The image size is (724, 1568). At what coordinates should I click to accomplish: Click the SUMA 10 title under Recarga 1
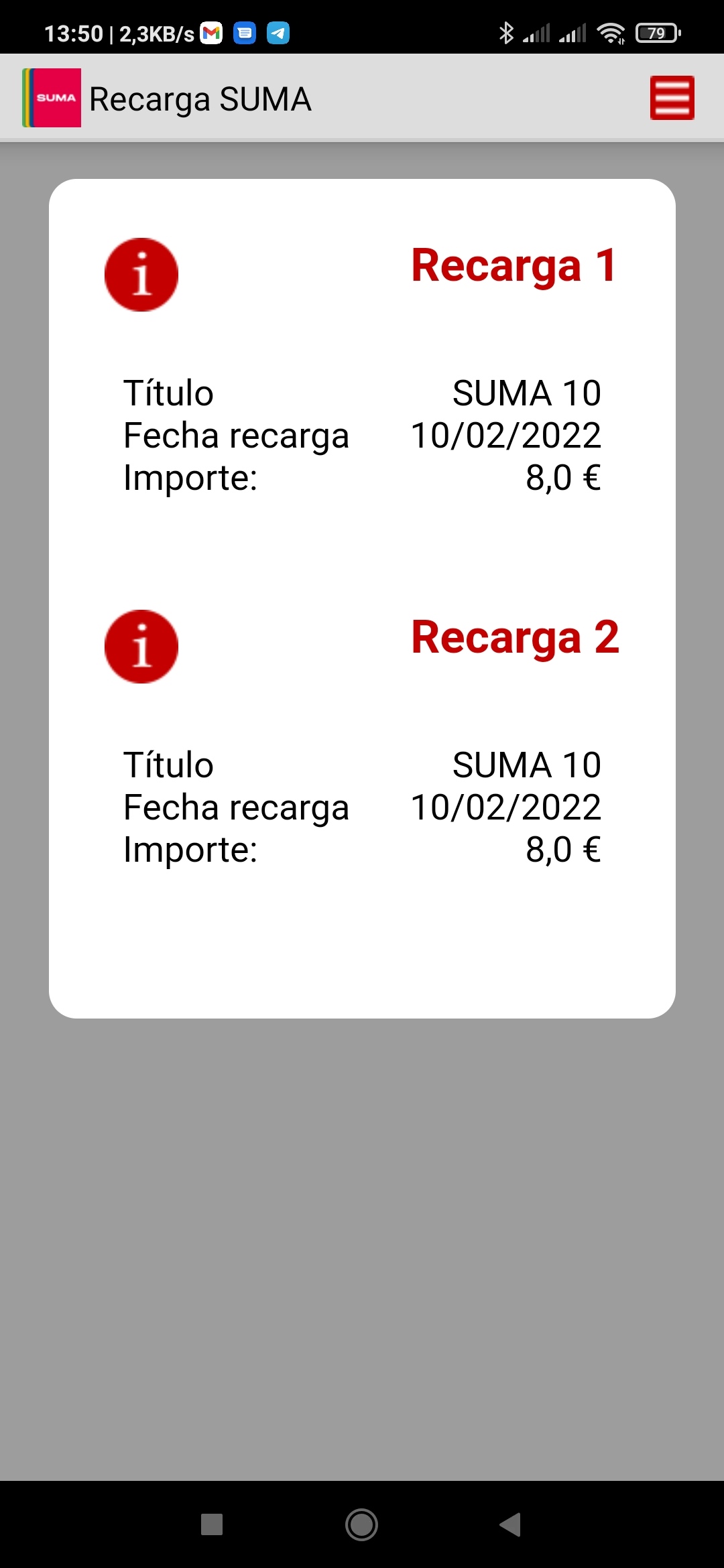coord(526,393)
